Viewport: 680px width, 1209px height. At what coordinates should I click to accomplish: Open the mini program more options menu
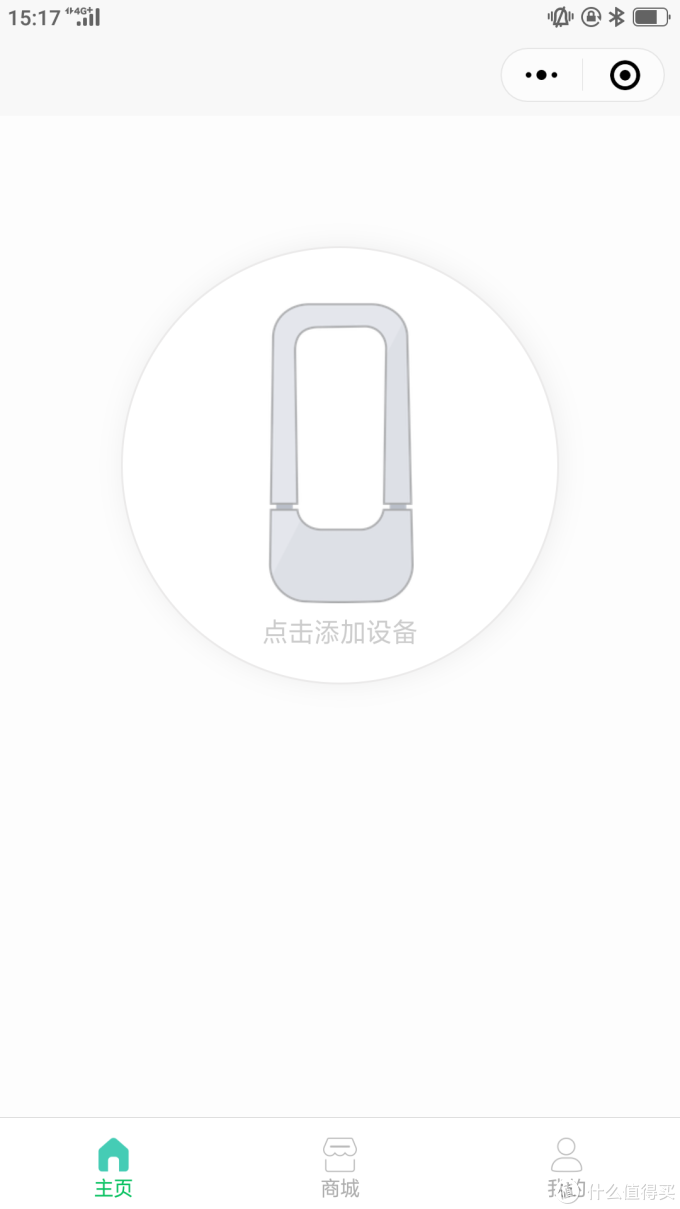pos(541,75)
